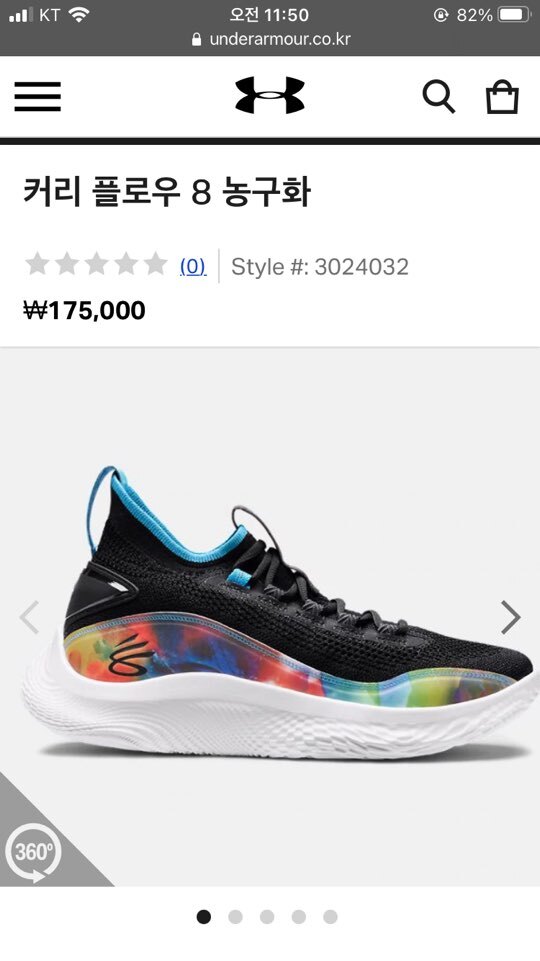Open the shopping bag
Image resolution: width=540 pixels, height=961 pixels.
[502, 97]
